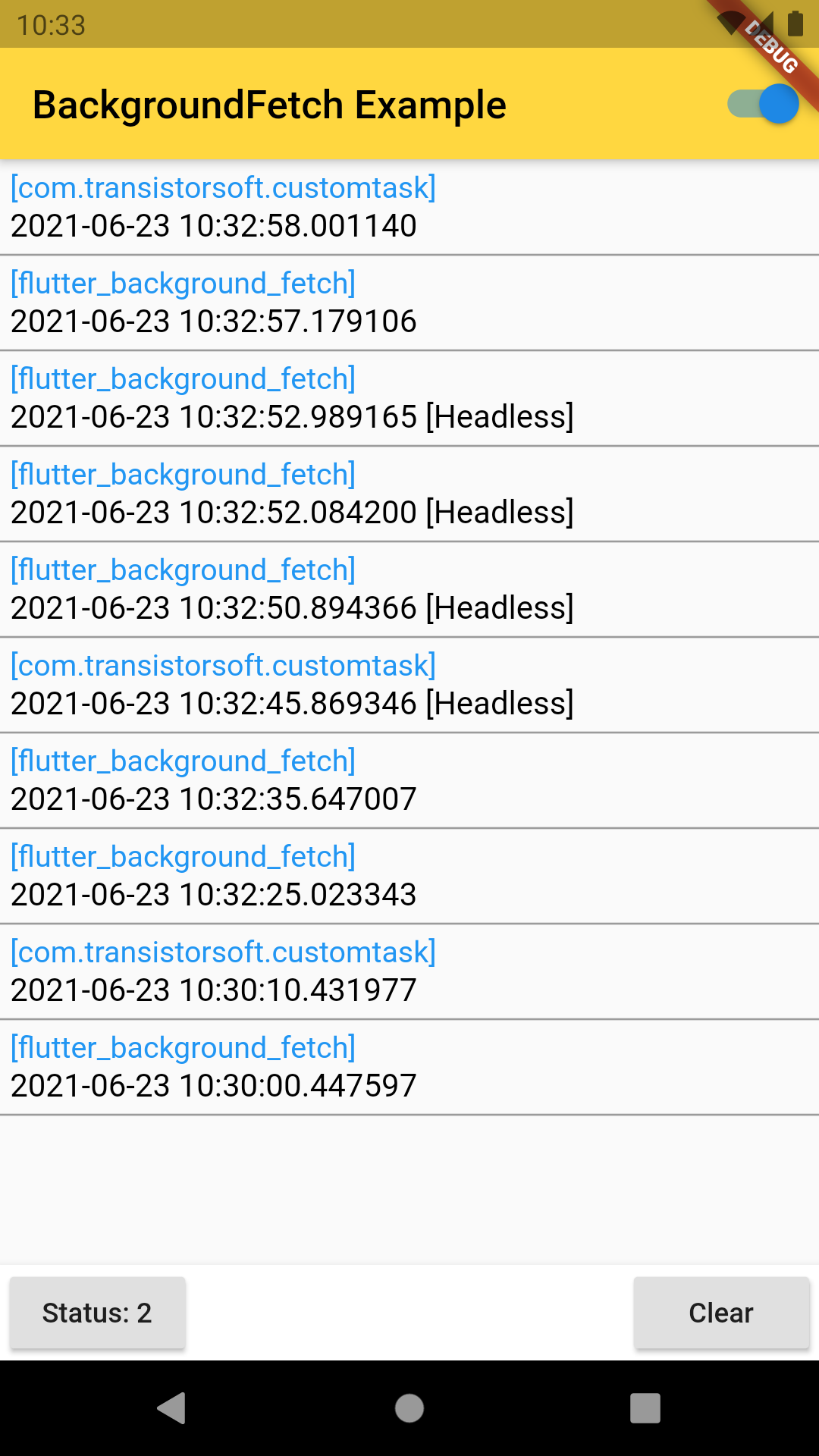Tap the Android home navigation button
This screenshot has height=1456, width=819.
[409, 1407]
